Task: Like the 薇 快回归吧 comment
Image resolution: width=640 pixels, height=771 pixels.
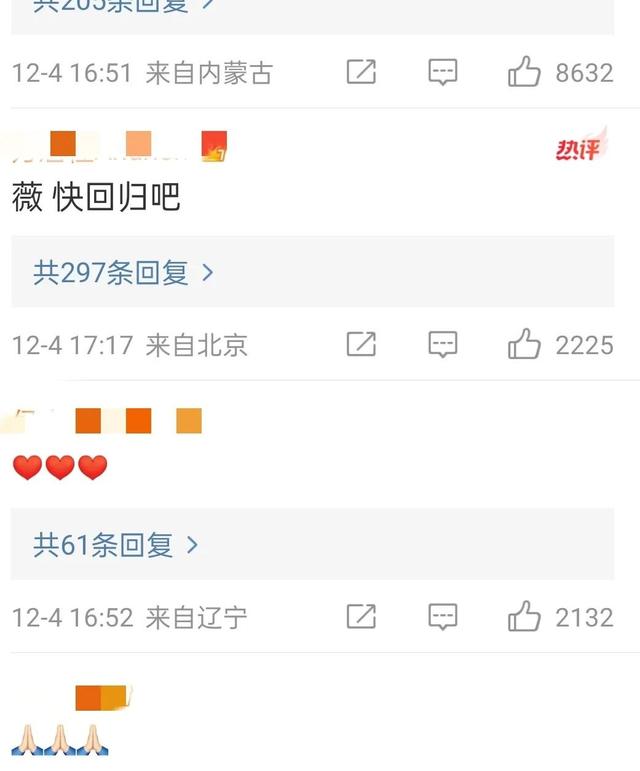Action: click(525, 345)
